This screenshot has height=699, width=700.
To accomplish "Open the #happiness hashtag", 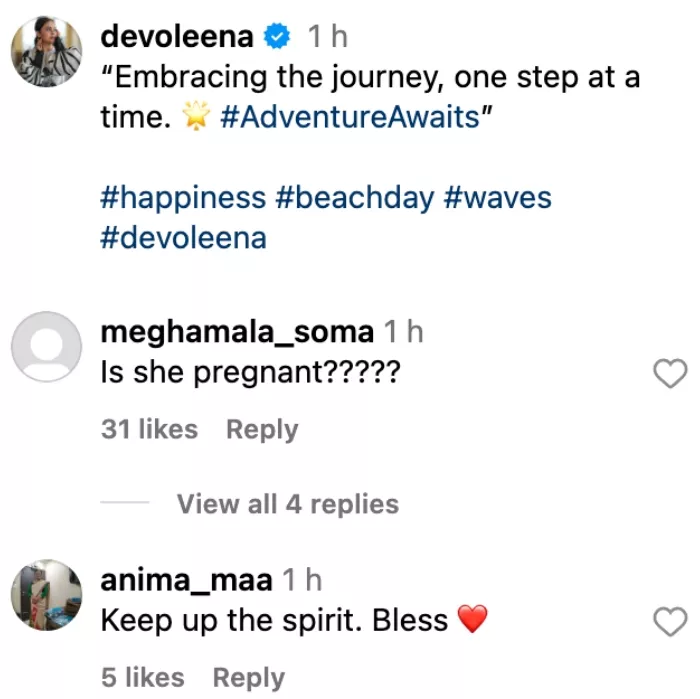I will [x=184, y=197].
